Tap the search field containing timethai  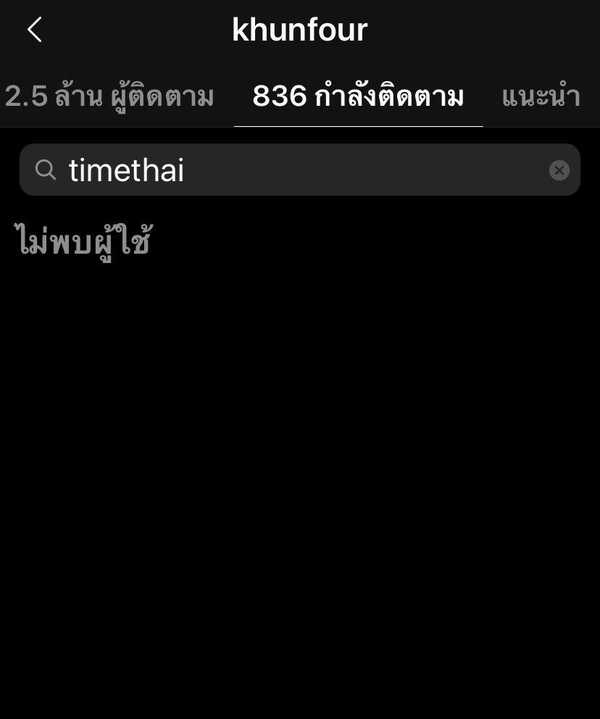pos(290,170)
